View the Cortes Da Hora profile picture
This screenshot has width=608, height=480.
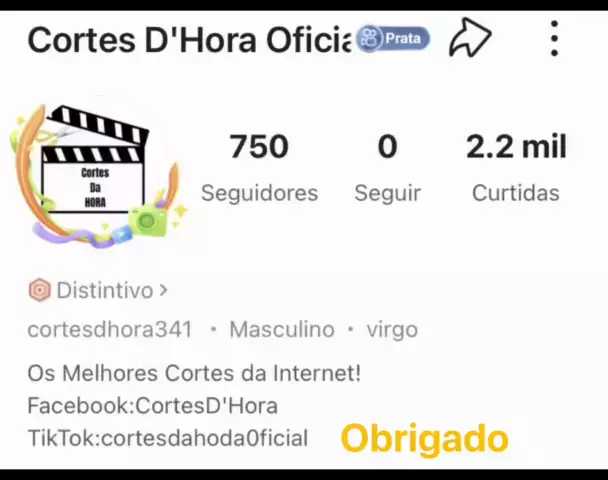(x=96, y=170)
